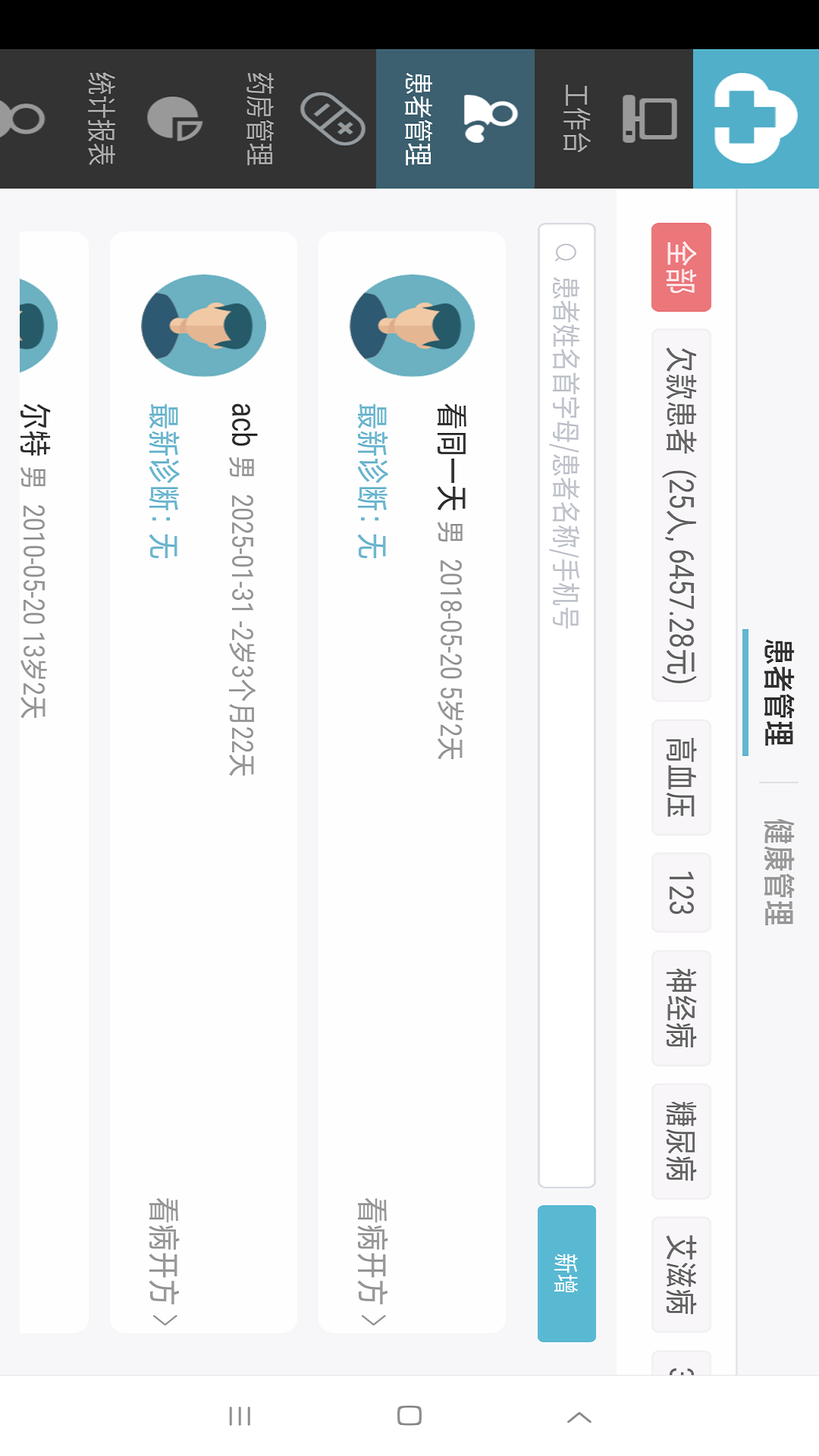
Task: Filter by 欠款患者 (25人, 6457.28元)
Action: click(681, 515)
